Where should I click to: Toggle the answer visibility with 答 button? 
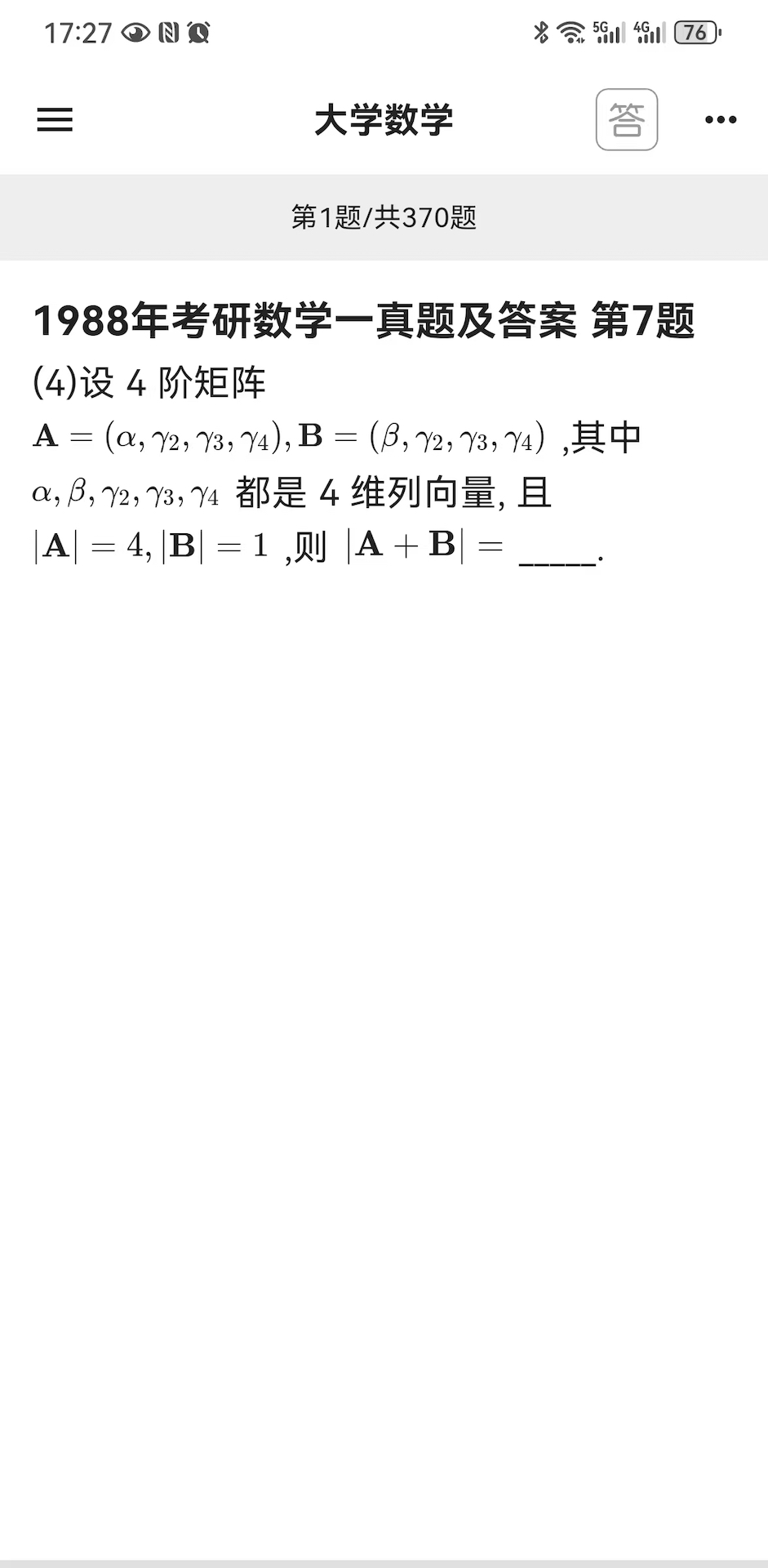pos(627,120)
